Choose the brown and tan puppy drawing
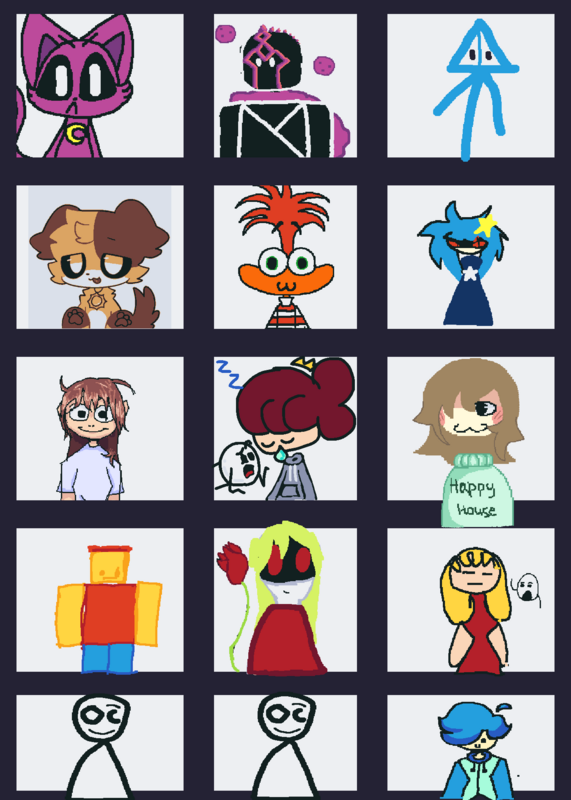 pyautogui.click(x=100, y=257)
